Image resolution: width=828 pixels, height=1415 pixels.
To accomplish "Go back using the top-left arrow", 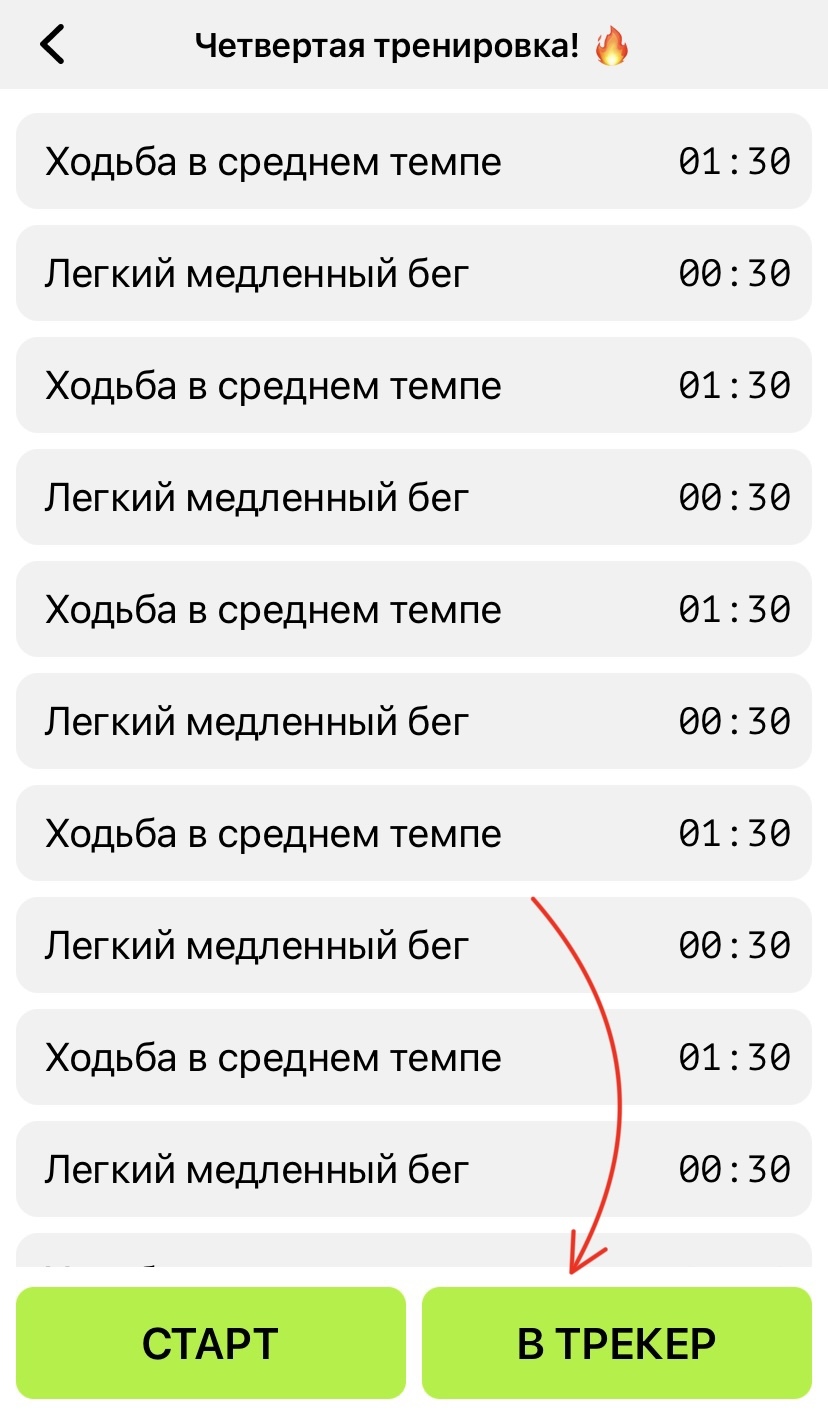I will [52, 45].
